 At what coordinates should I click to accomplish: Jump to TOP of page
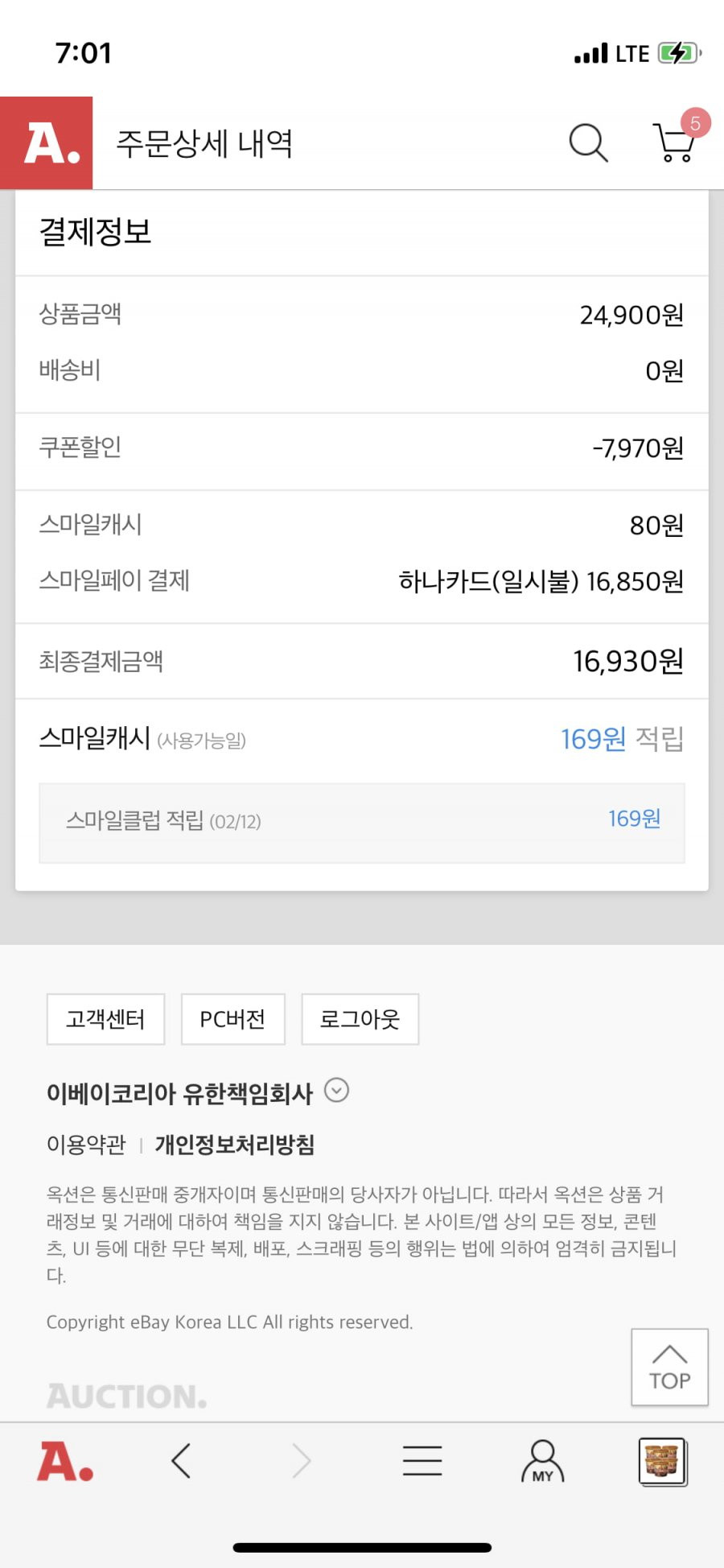(x=669, y=1367)
